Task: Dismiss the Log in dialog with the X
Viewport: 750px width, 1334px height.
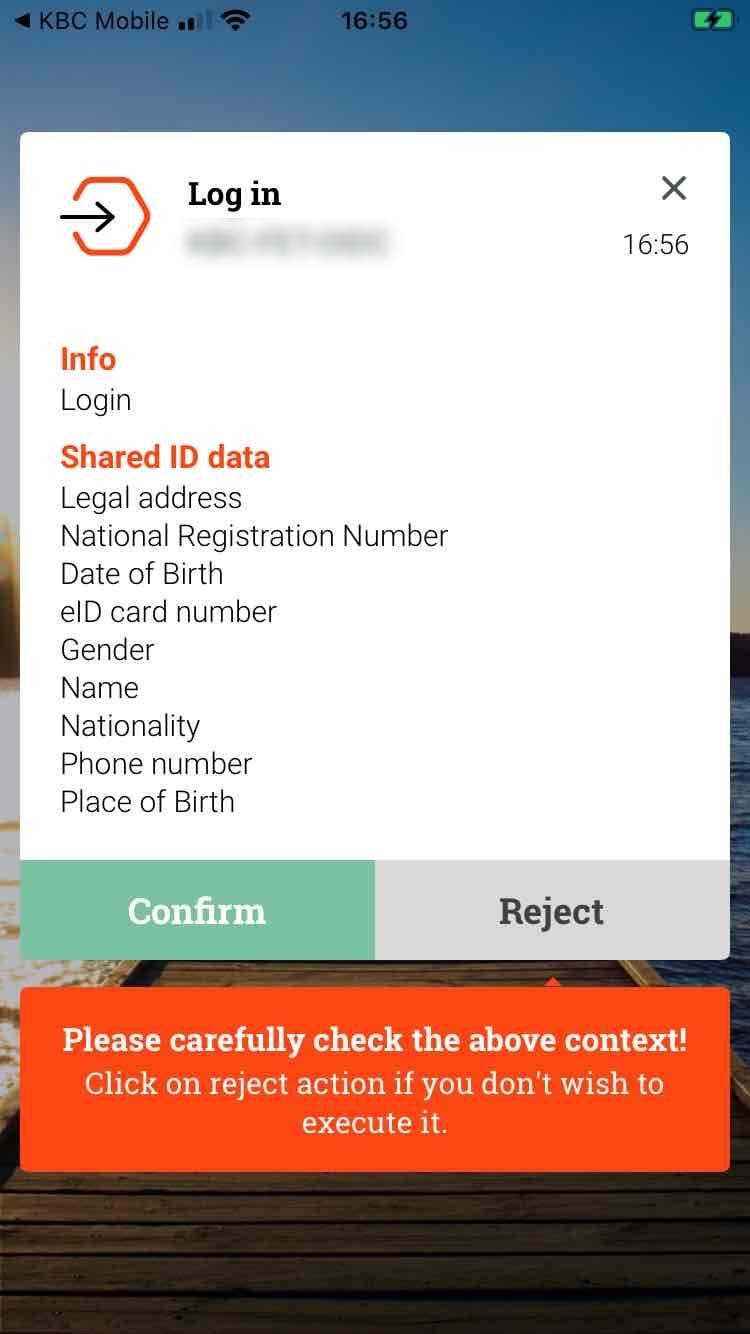Action: [x=674, y=188]
